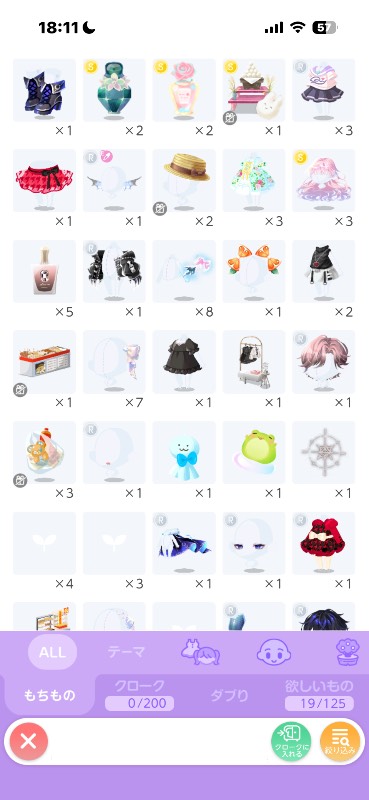Open the クローク tab
This screenshot has width=369, height=800.
click(139, 695)
